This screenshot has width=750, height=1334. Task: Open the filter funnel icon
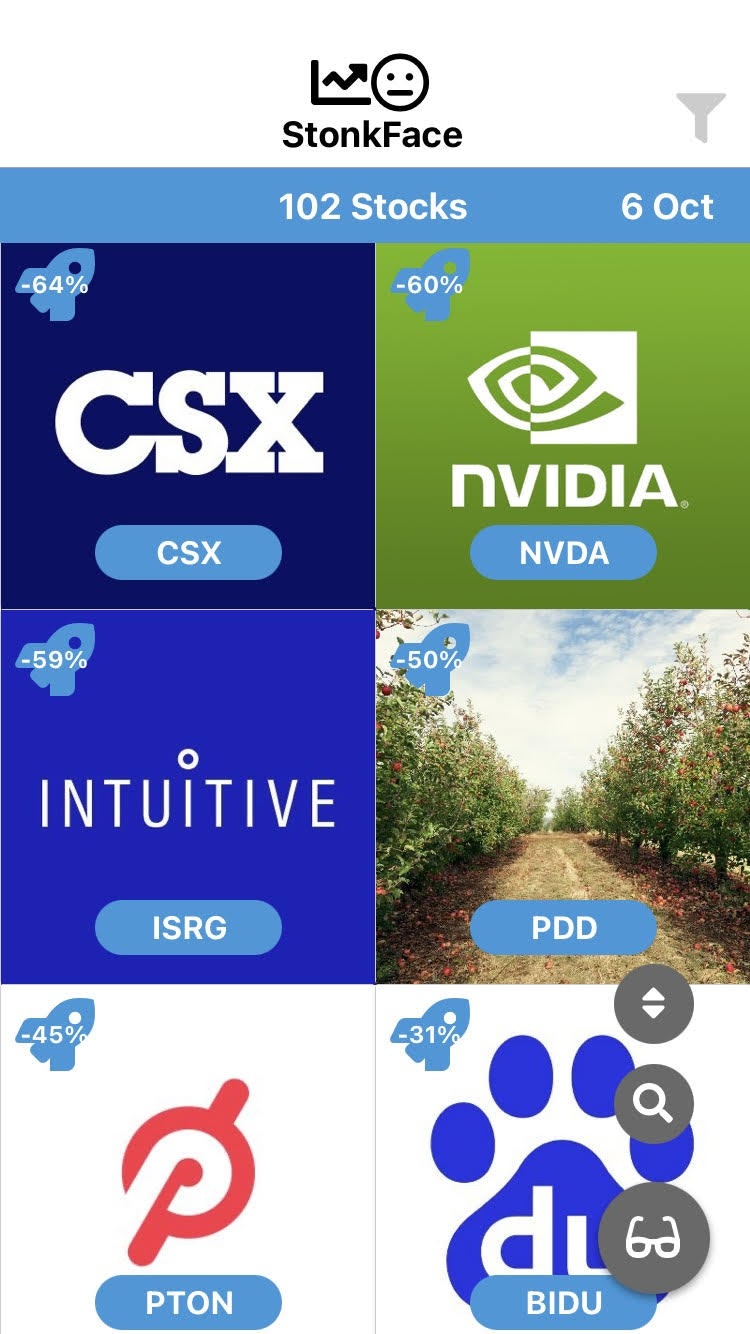700,117
